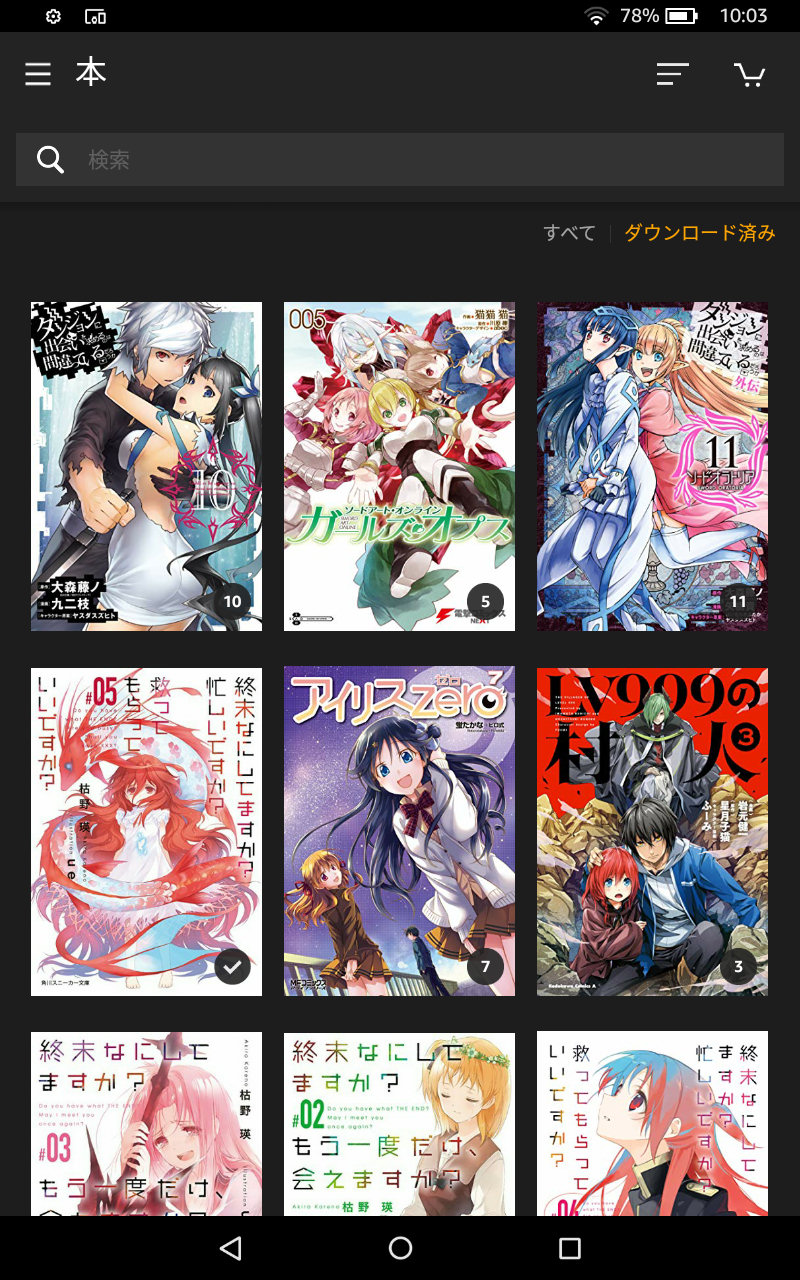Screen dimensions: 800x1280
Task: Open the DanMachi Gaiden volume 11 book
Action: pyautogui.click(x=652, y=466)
